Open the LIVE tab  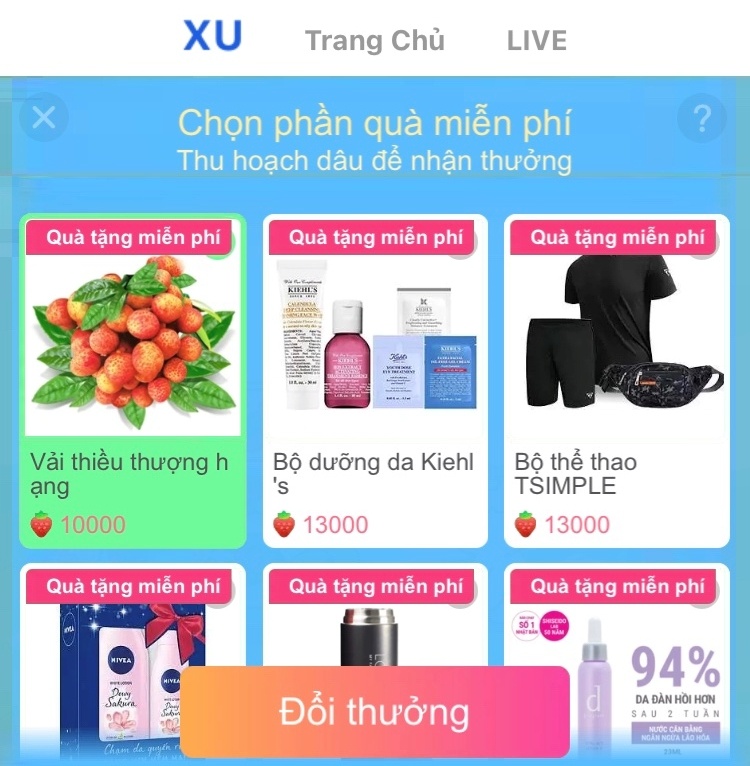[x=536, y=40]
